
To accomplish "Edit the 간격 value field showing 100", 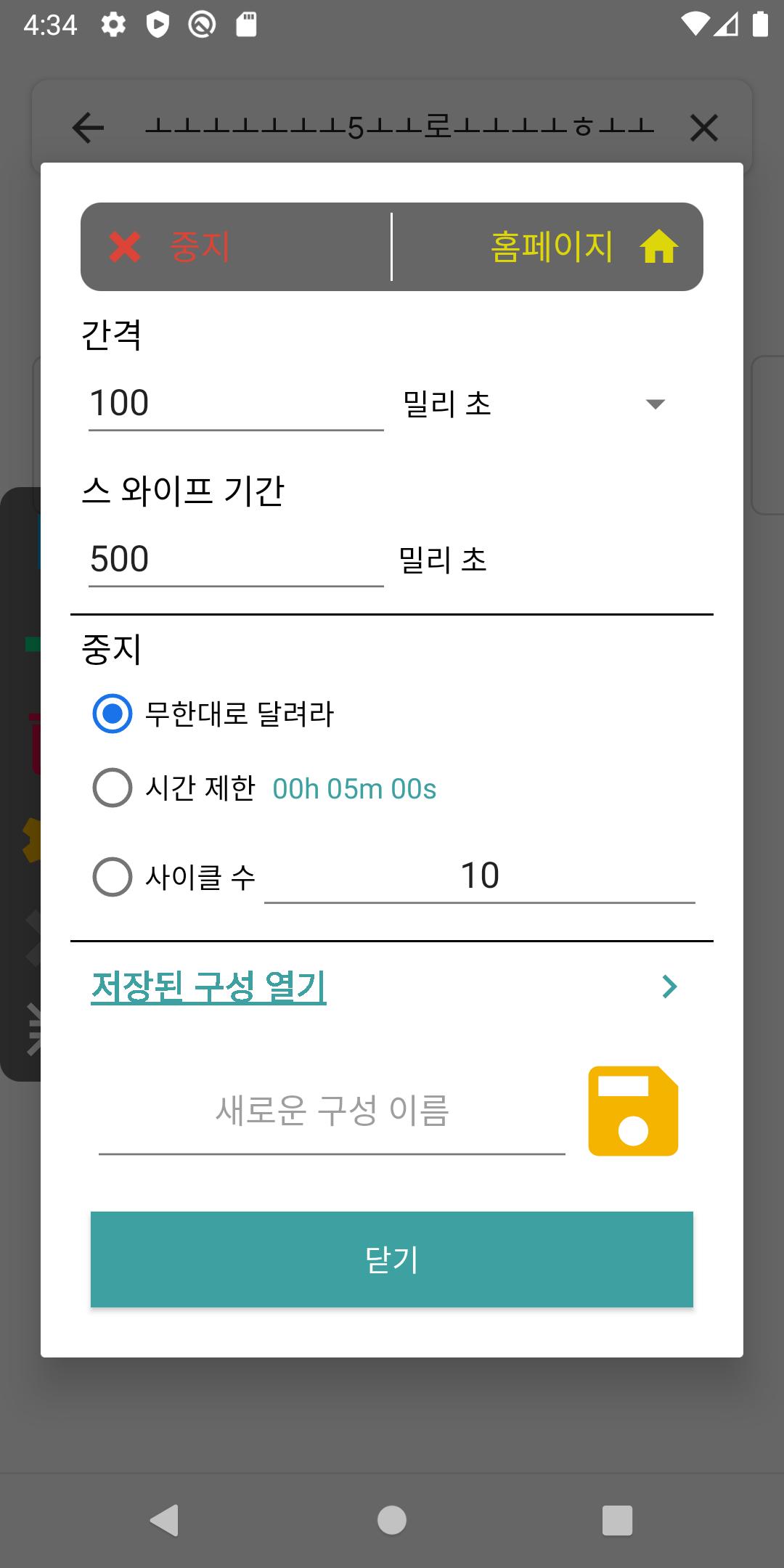I will click(x=236, y=404).
